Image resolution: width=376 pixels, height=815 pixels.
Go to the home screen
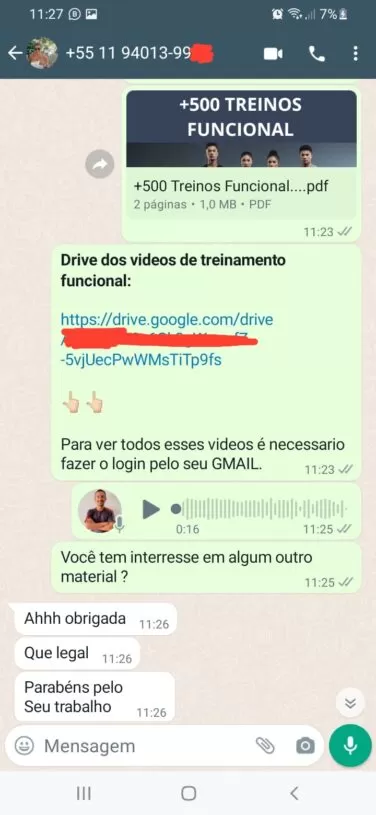pos(189,793)
